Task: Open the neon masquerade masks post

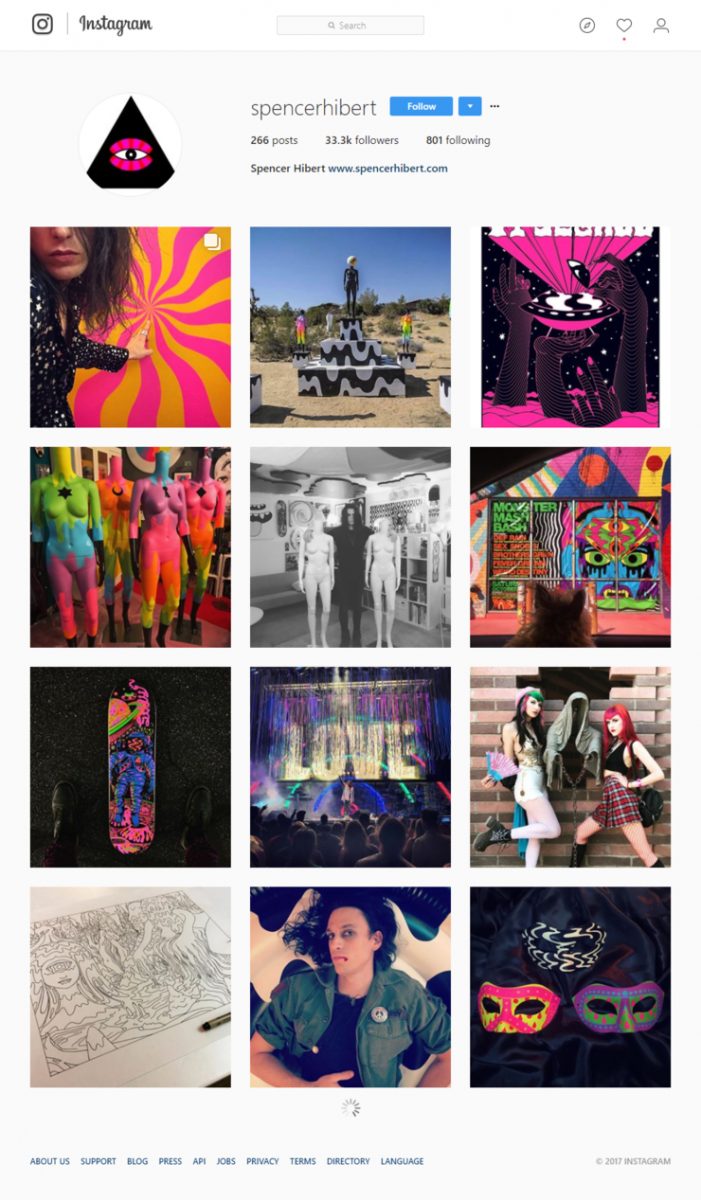Action: click(570, 987)
